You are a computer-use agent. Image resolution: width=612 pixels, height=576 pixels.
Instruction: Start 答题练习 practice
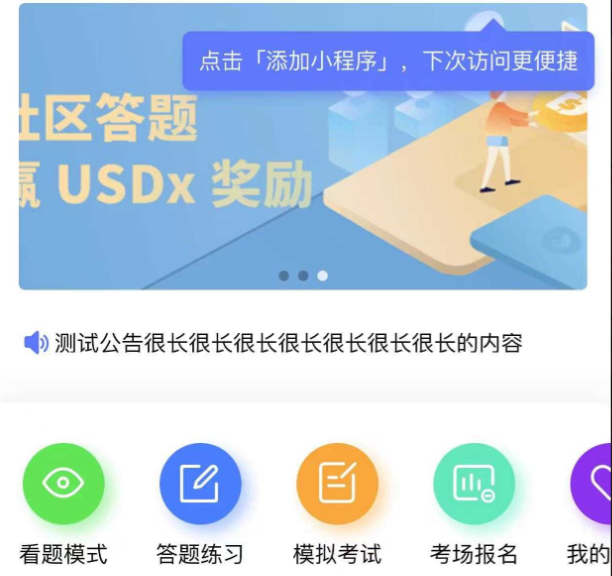tap(200, 484)
